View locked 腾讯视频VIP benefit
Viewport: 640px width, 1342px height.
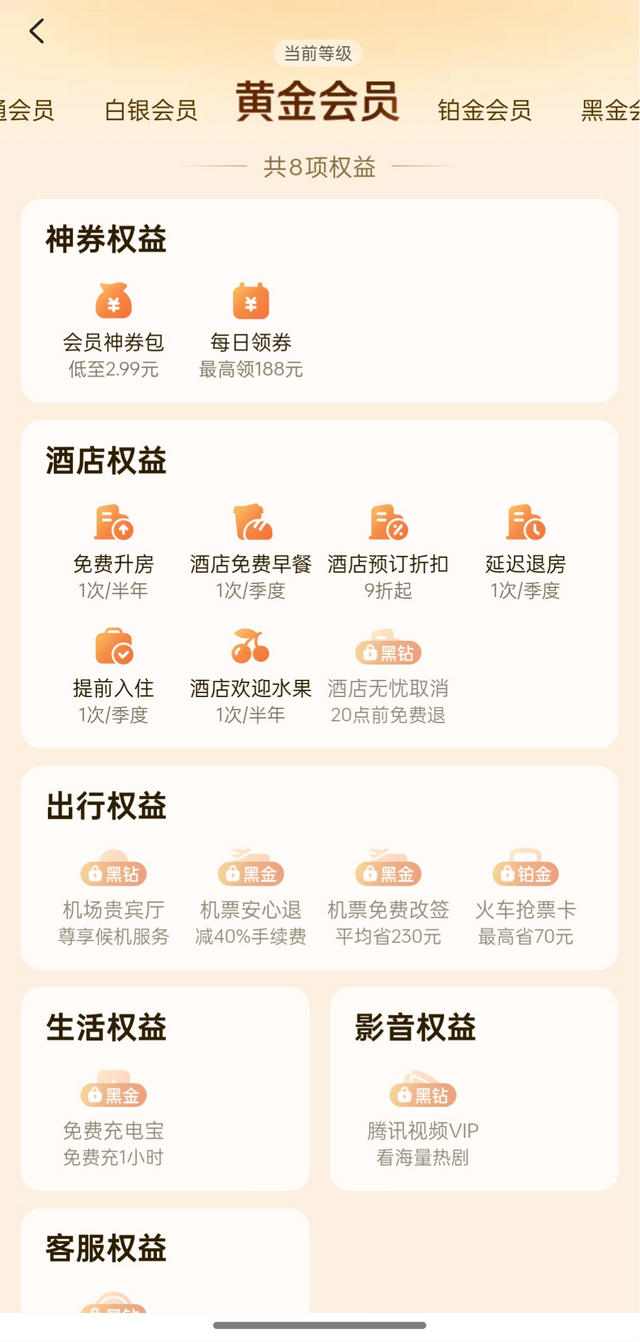(422, 1118)
